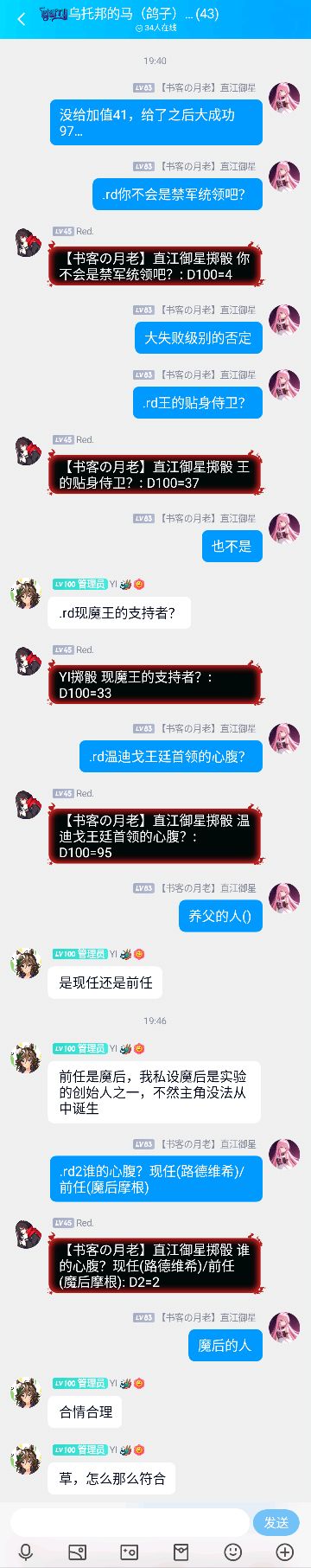Viewport: 311px width, 1568px height.
Task: Open the red packet option
Action: (x=181, y=1552)
